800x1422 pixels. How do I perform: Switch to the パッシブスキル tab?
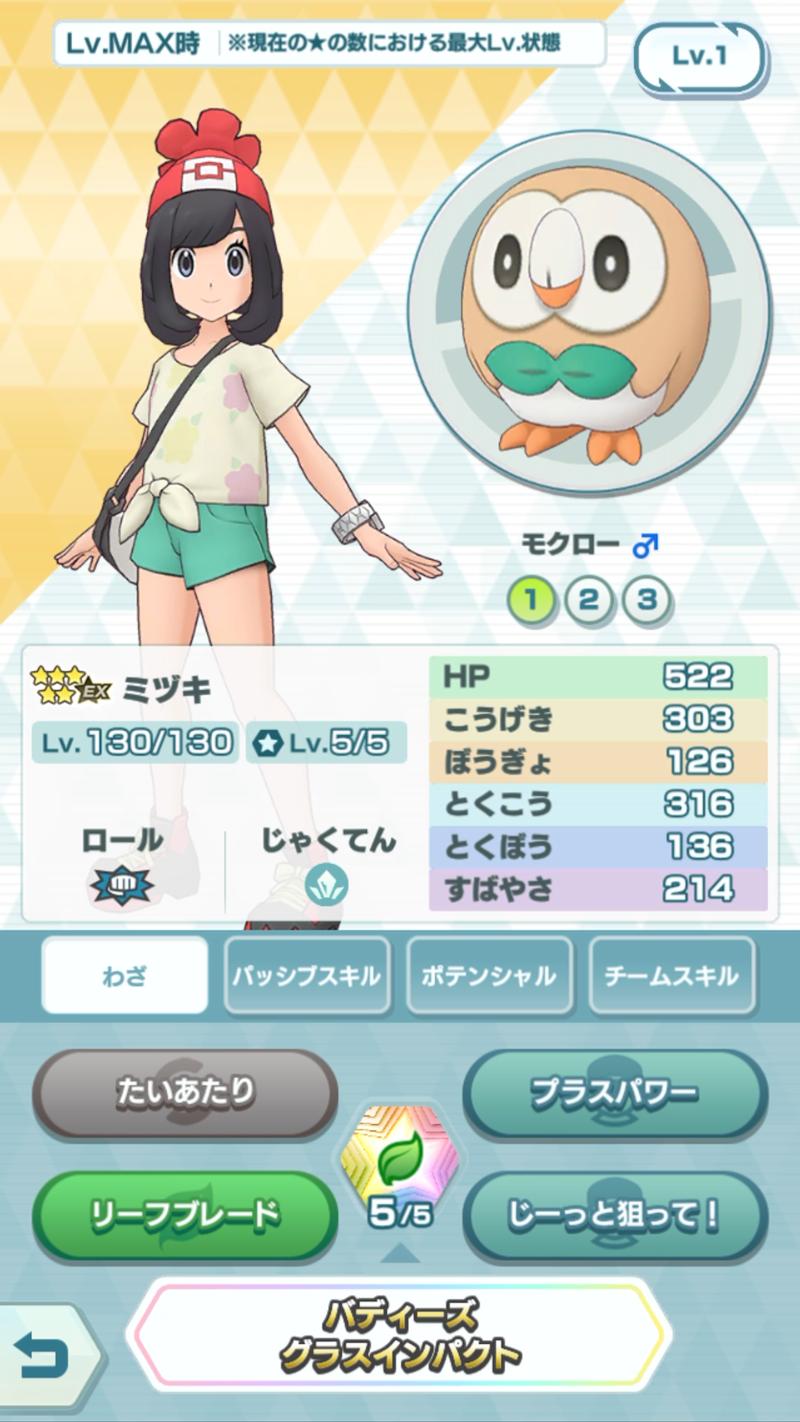click(x=306, y=976)
